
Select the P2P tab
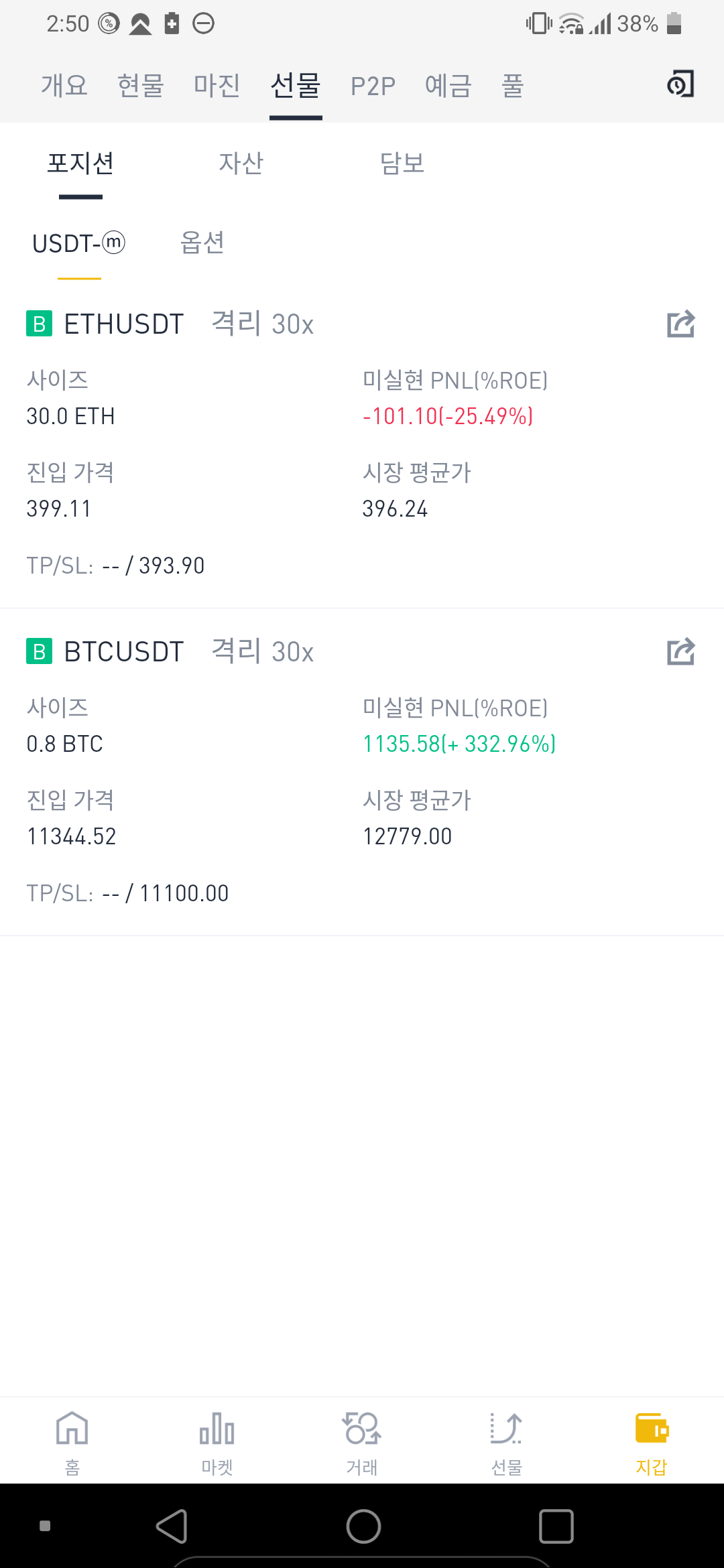[373, 86]
